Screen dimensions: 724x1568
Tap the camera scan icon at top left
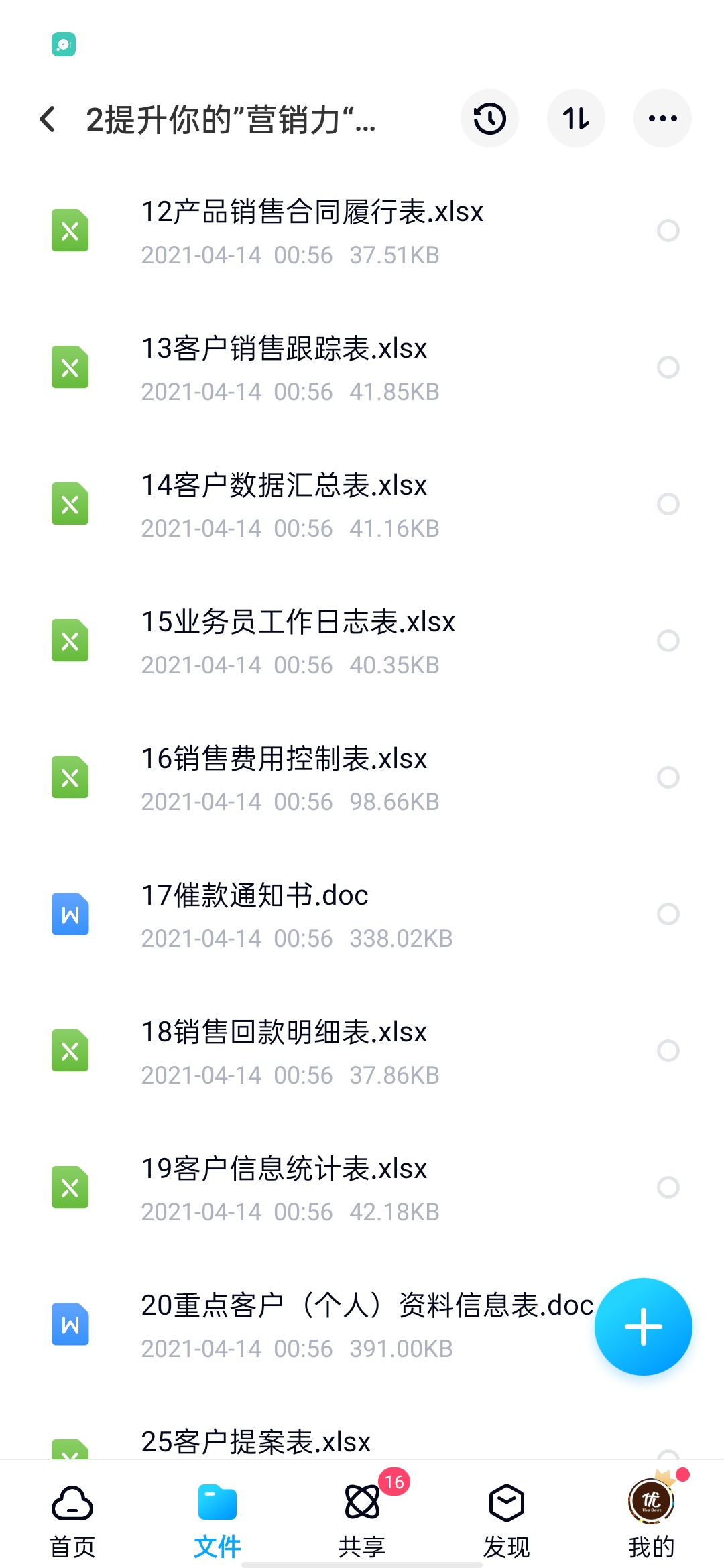[x=62, y=43]
